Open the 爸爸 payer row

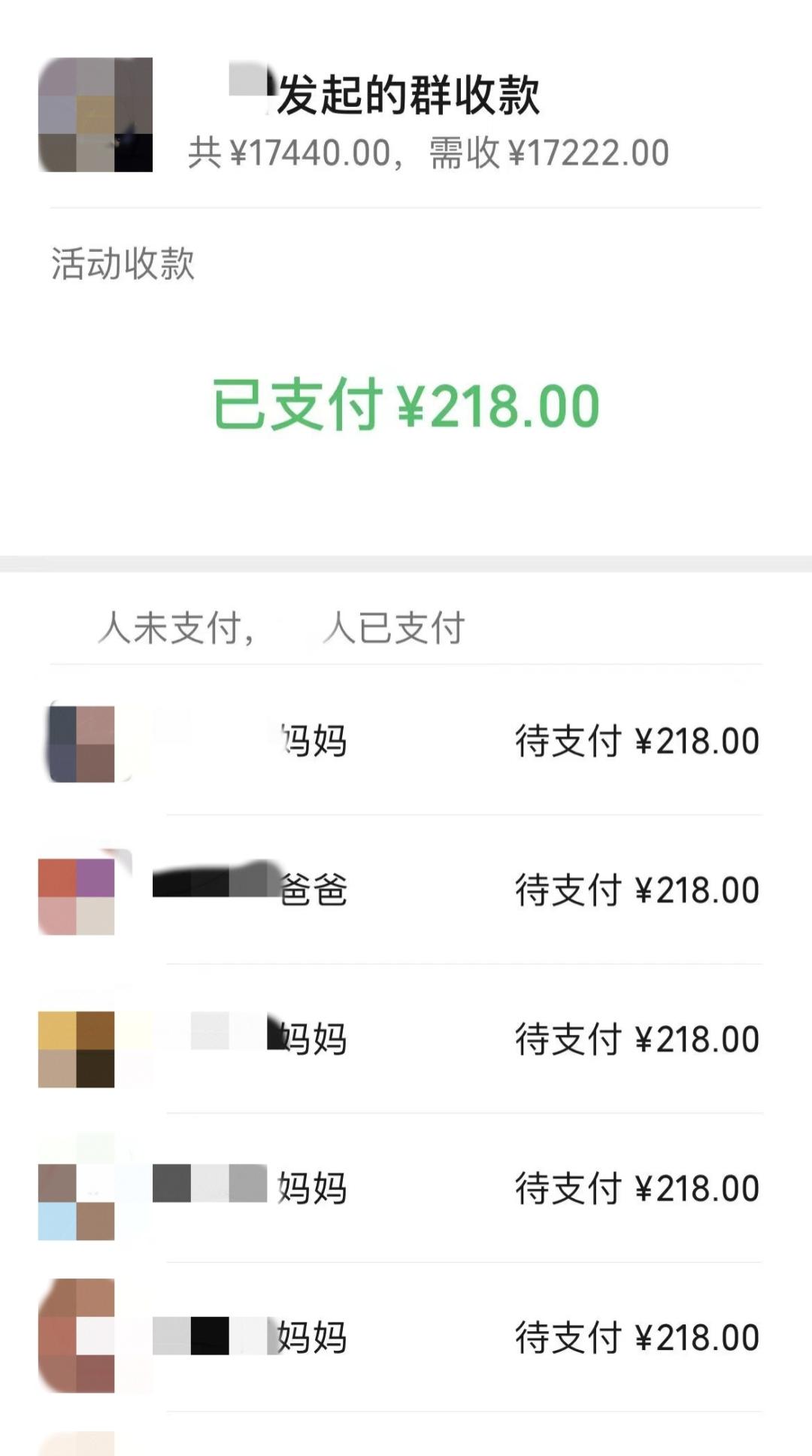(x=406, y=890)
